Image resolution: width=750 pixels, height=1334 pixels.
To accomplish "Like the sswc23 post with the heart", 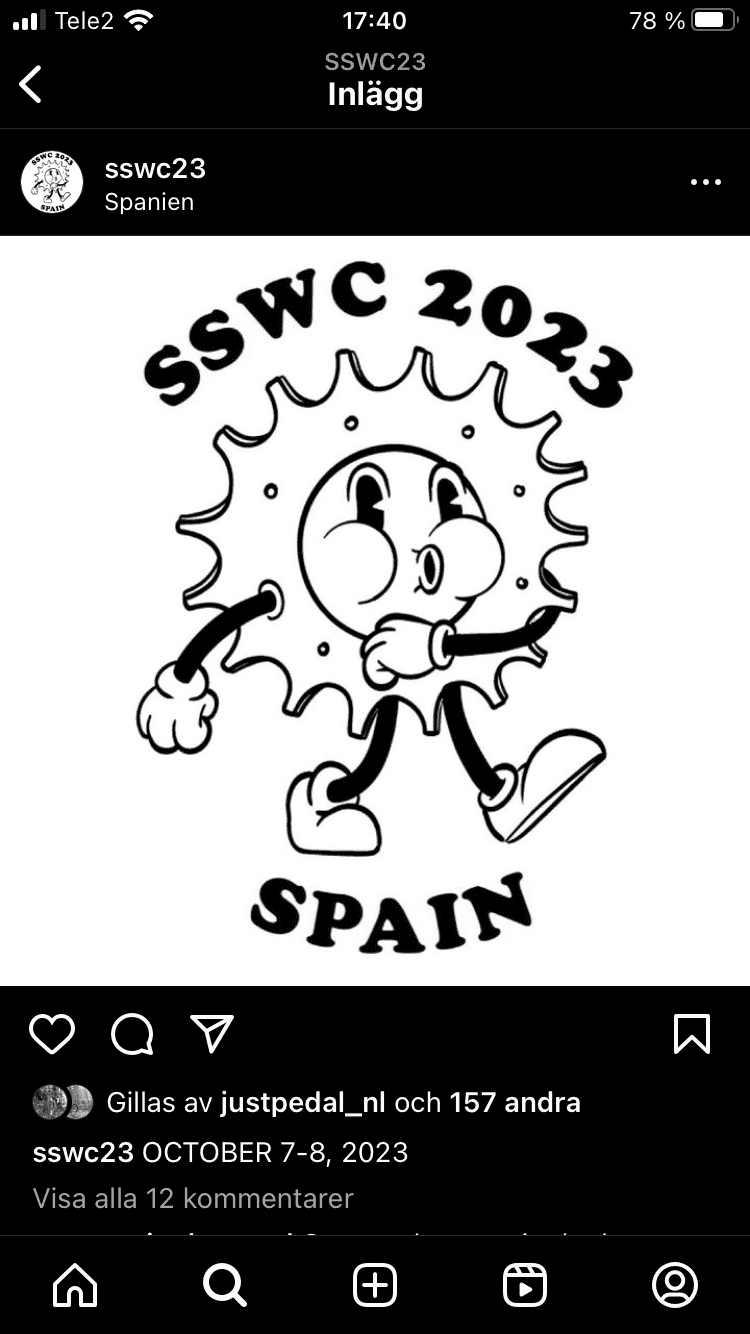I will tap(52, 1034).
